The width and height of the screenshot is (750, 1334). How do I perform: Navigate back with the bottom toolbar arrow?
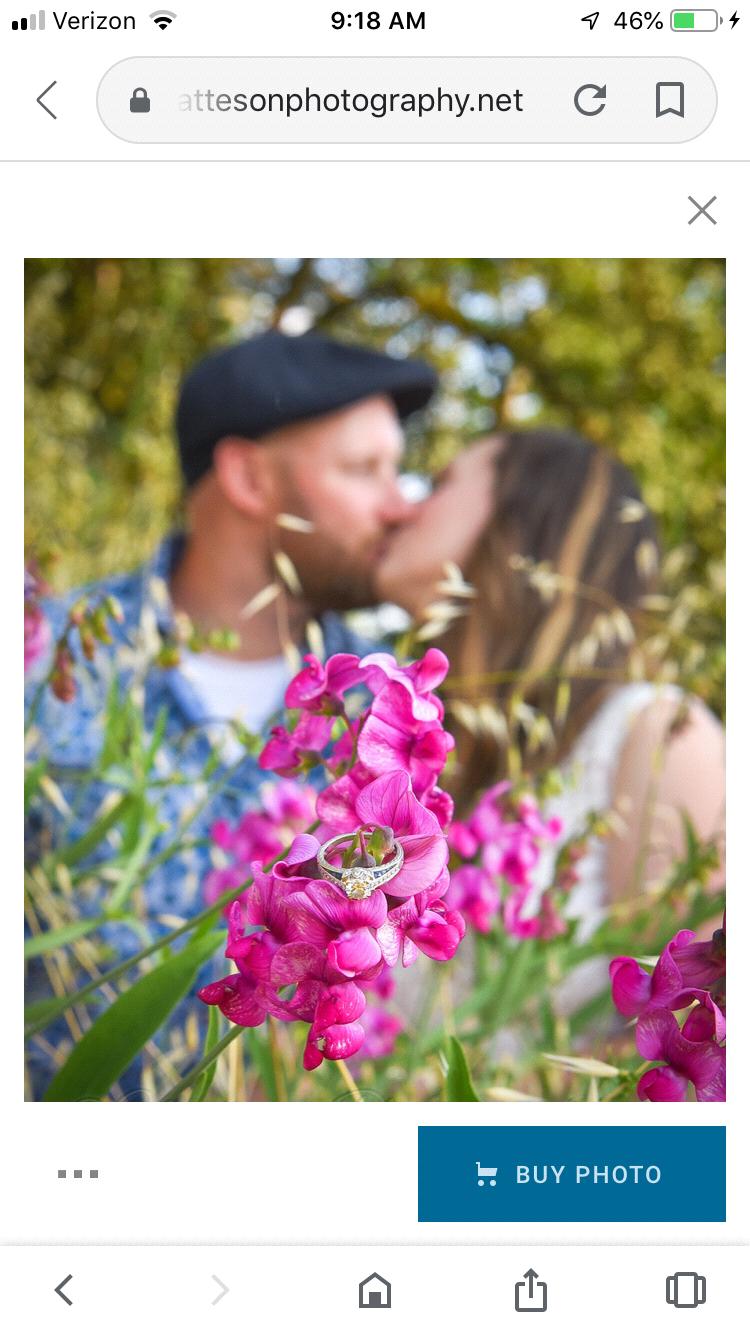coord(64,1290)
